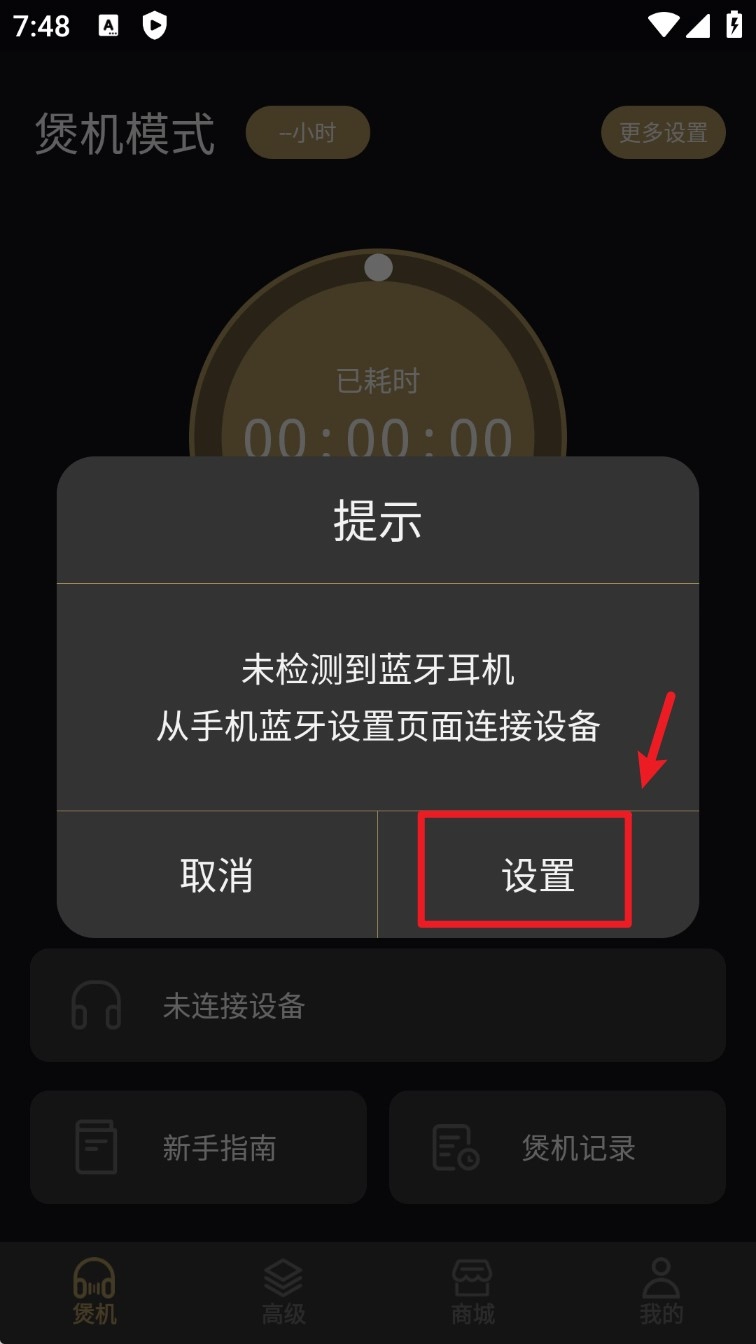Switch to the 高级 tab

click(x=283, y=1292)
